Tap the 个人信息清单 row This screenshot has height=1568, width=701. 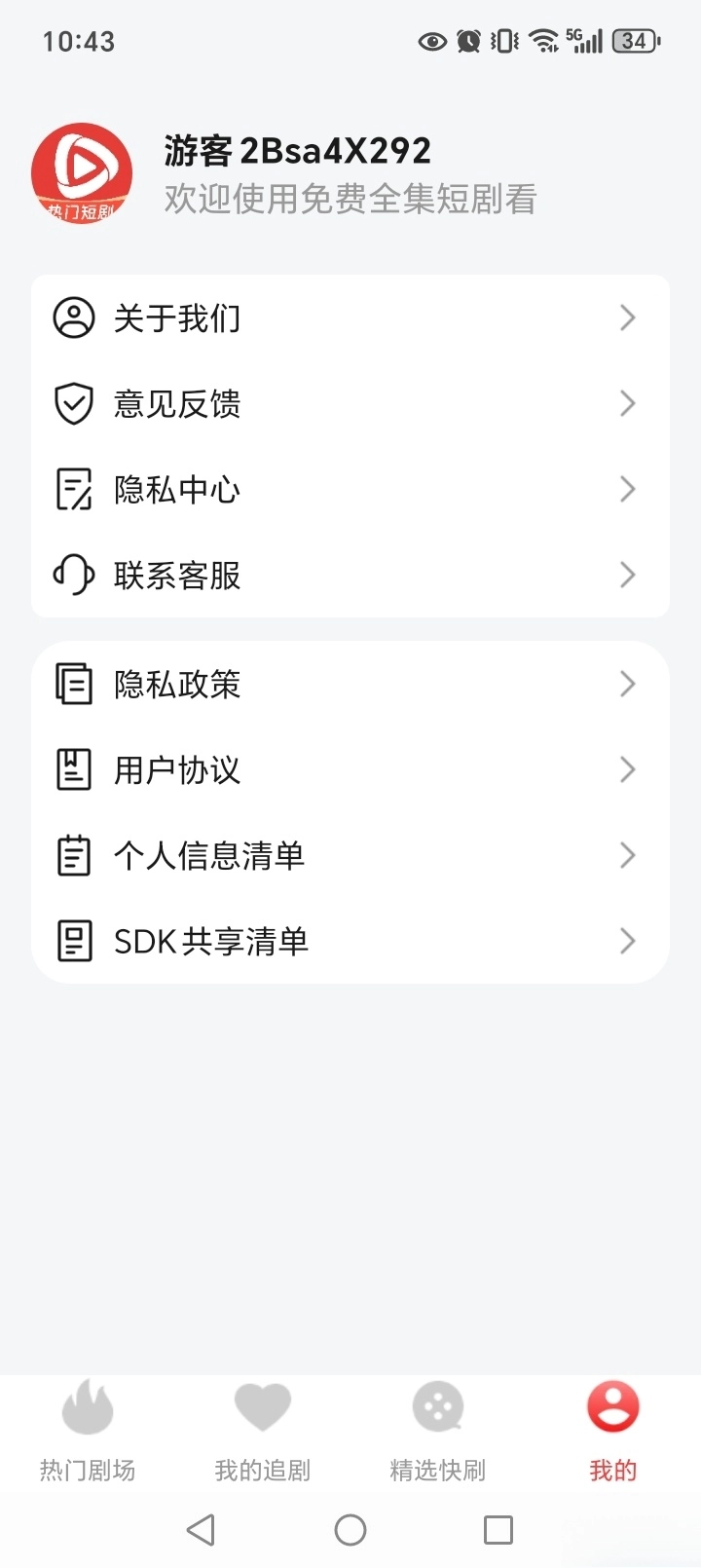(x=350, y=855)
